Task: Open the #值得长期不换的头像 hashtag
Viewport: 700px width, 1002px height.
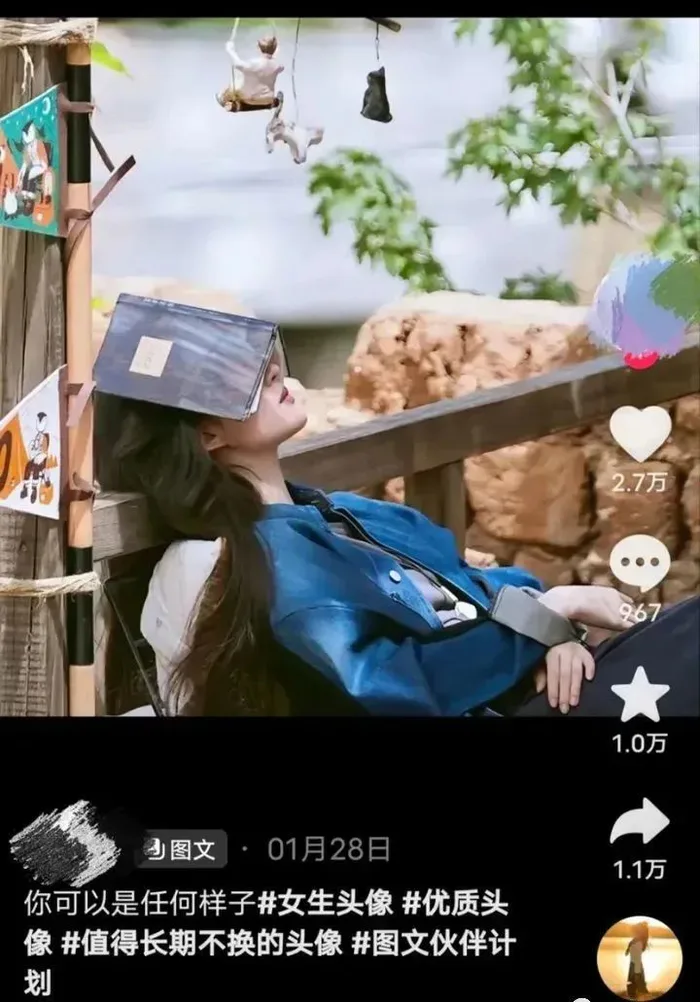Action: (x=202, y=942)
